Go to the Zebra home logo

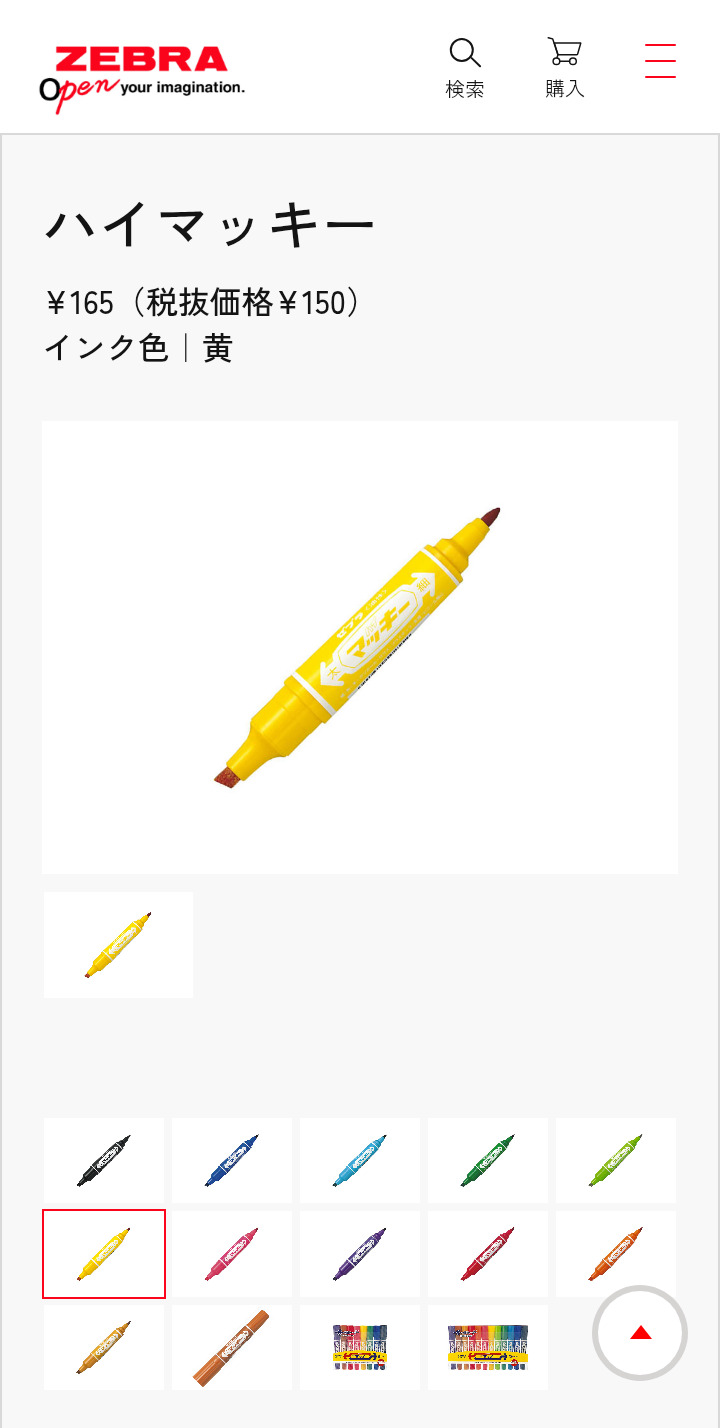click(142, 78)
